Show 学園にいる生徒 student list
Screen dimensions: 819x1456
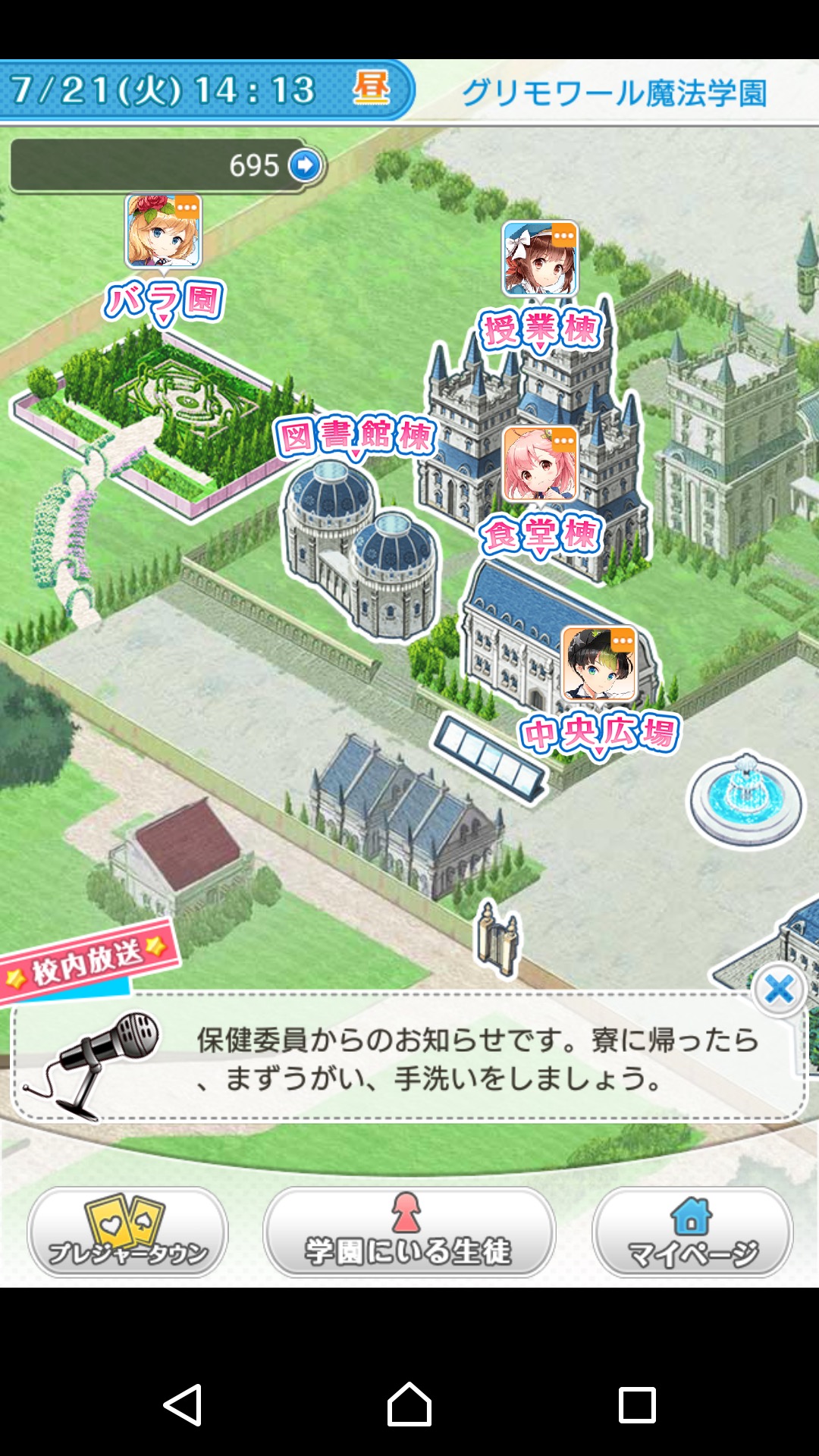tap(409, 1232)
